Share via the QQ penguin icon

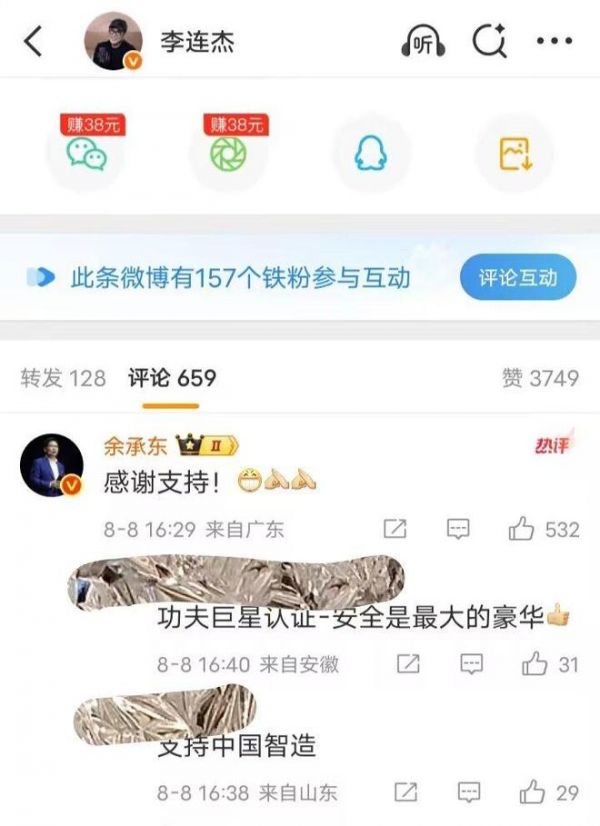[x=371, y=152]
